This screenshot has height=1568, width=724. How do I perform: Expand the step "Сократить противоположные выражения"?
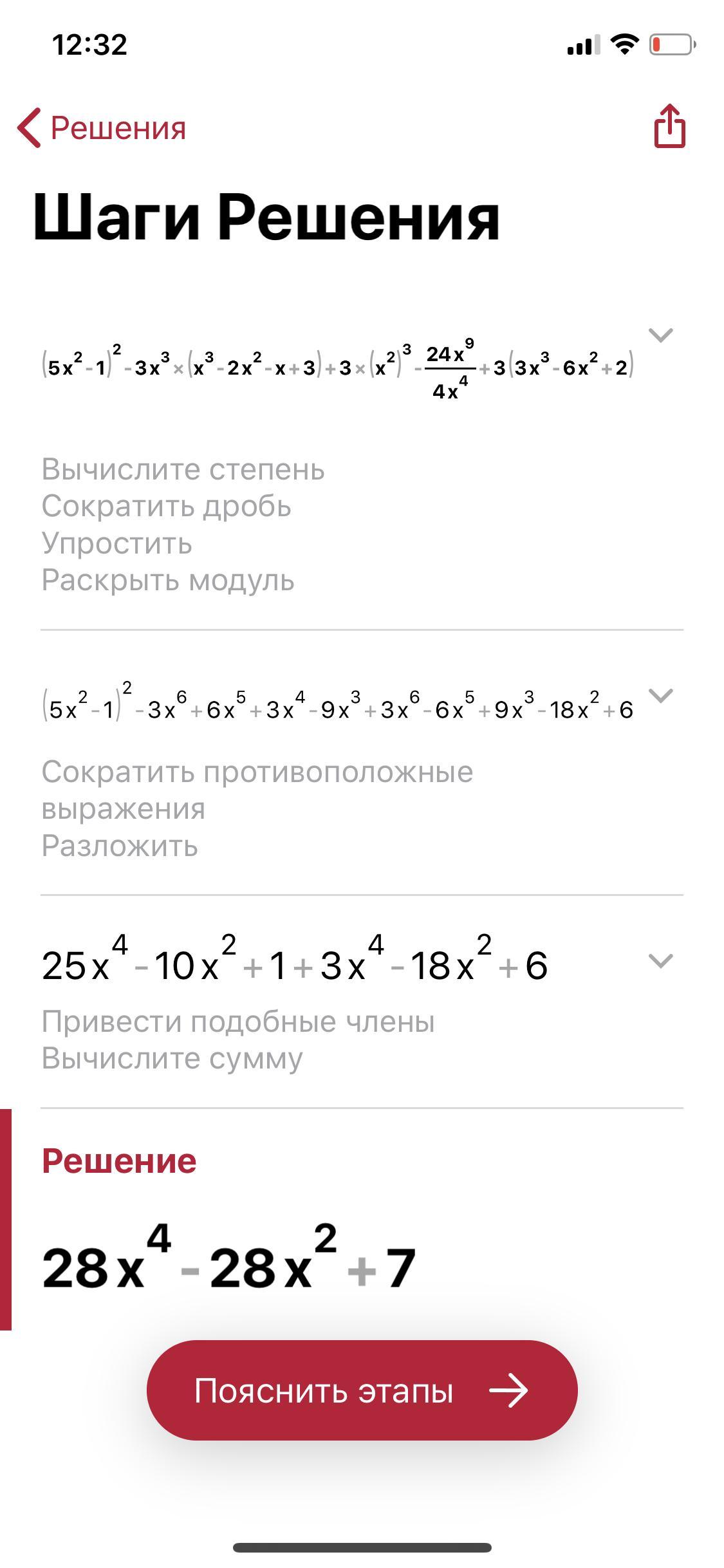pyautogui.click(x=660, y=695)
